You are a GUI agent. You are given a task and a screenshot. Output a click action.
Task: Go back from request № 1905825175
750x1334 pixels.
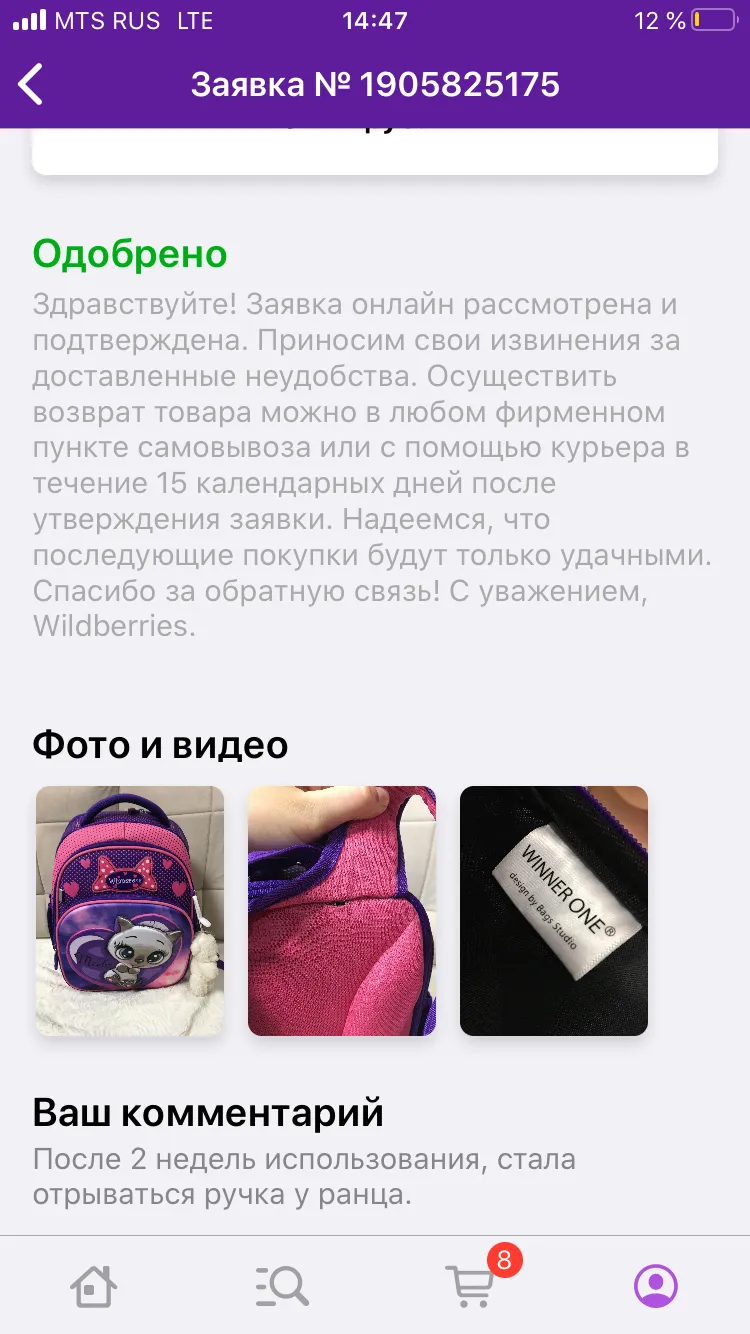pos(31,85)
